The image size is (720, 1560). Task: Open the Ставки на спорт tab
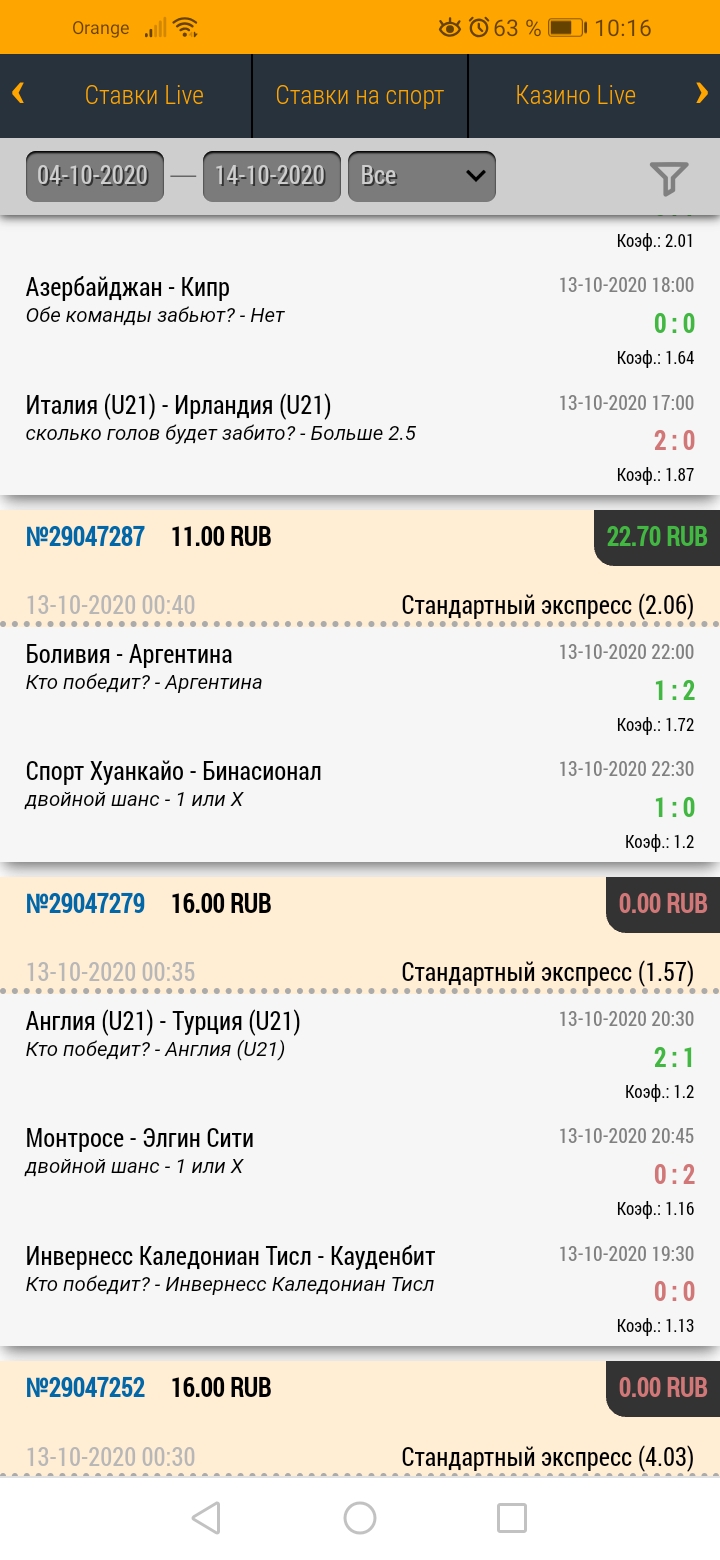click(360, 96)
